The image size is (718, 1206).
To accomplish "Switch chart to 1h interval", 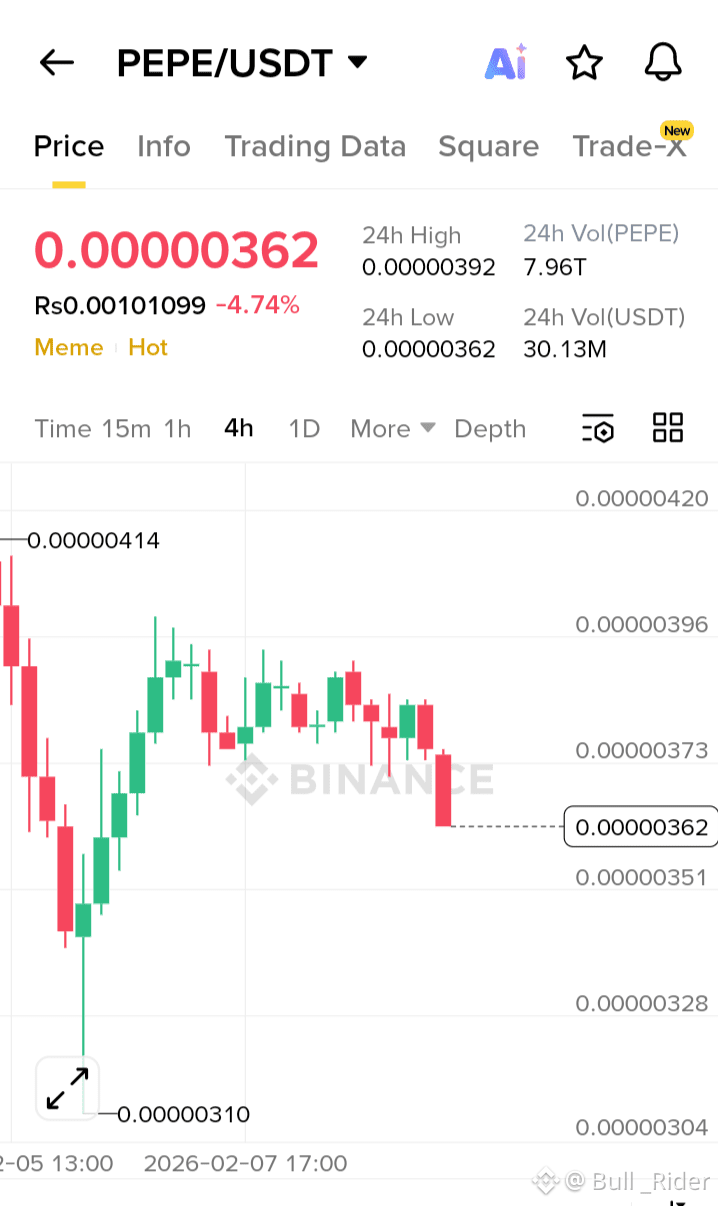I will pyautogui.click(x=177, y=429).
